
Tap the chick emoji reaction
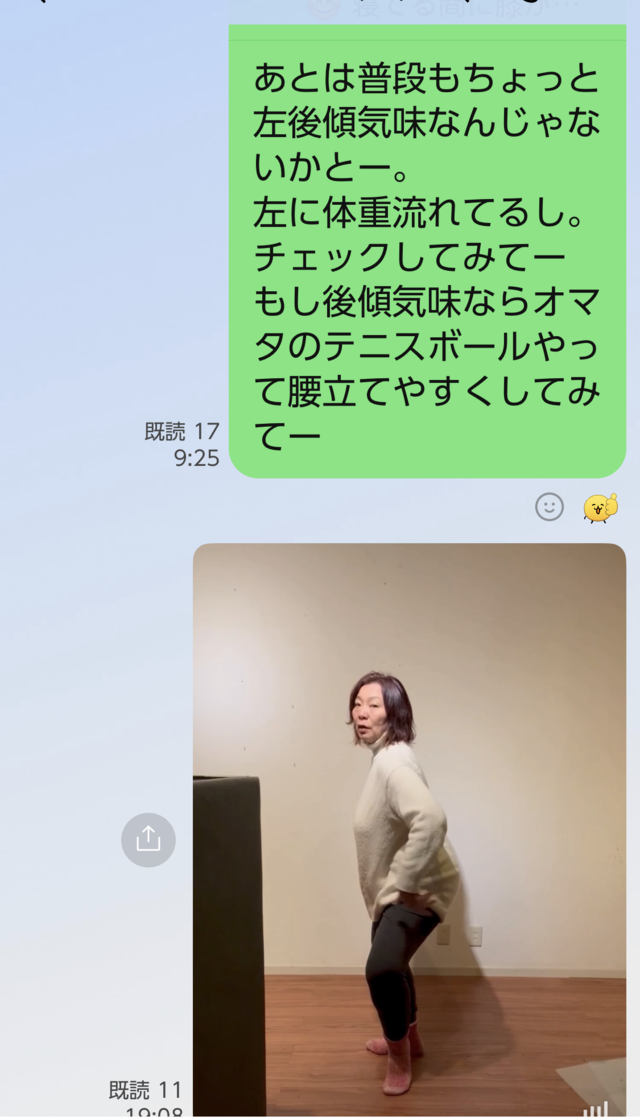tap(600, 508)
